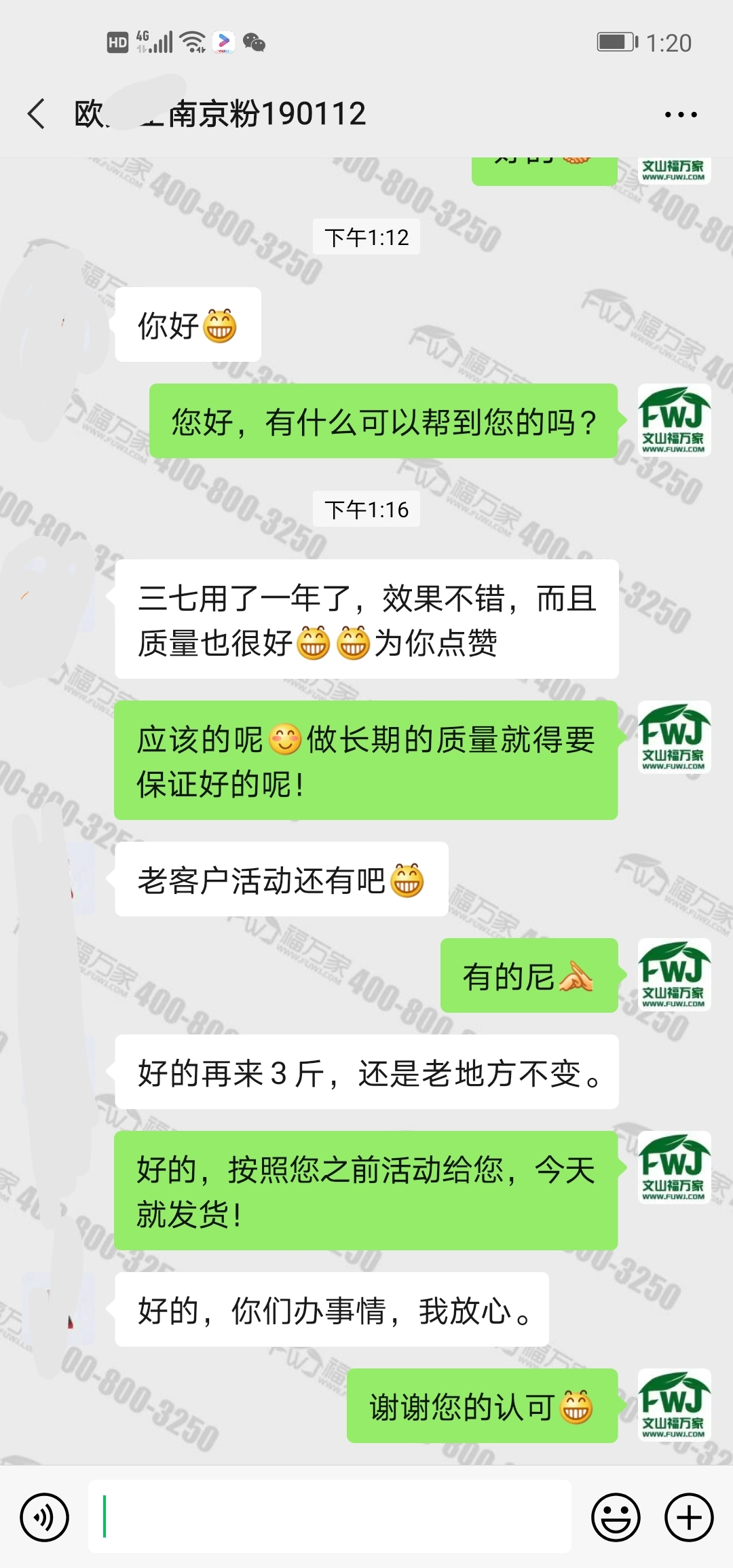
Task: Open the emoji sticker panel
Action: pos(616,1517)
